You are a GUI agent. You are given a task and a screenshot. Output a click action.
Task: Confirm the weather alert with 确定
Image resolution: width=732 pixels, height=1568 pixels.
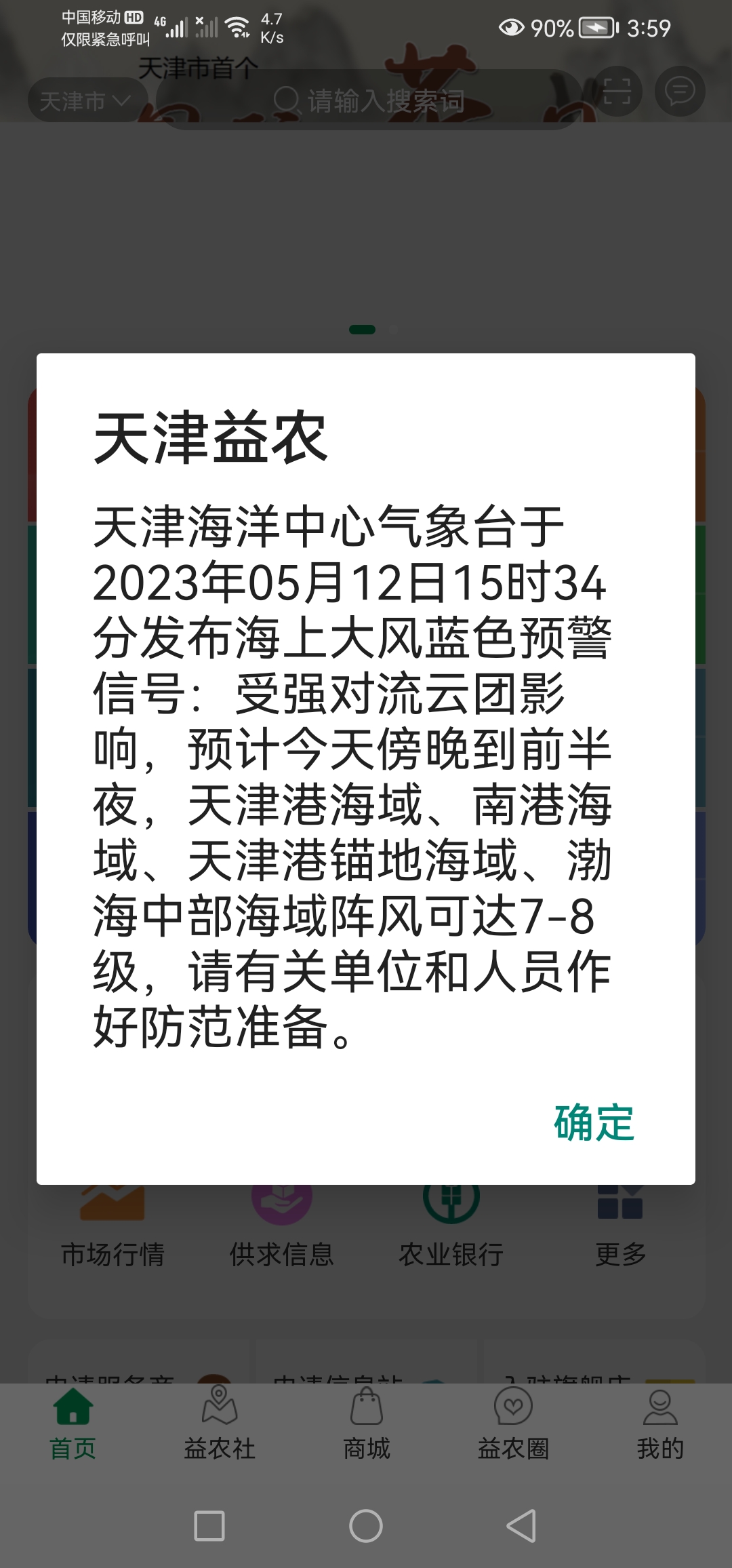tap(594, 1122)
